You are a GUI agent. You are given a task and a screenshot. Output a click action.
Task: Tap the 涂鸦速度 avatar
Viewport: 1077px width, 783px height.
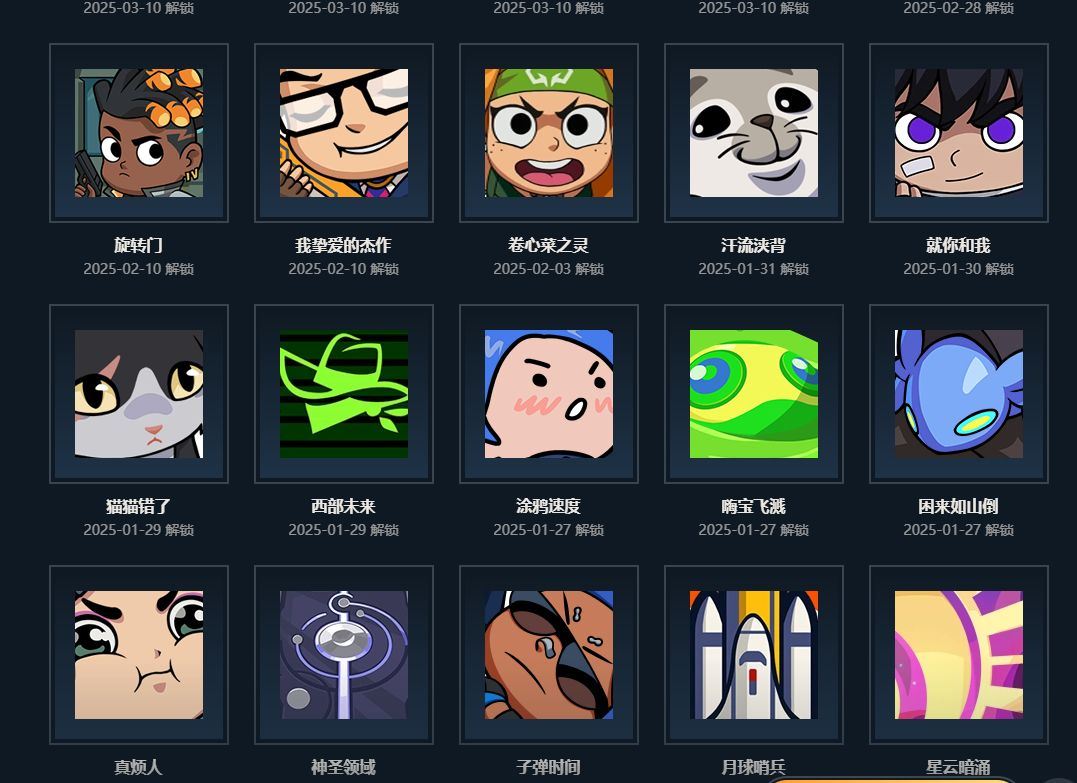click(549, 394)
